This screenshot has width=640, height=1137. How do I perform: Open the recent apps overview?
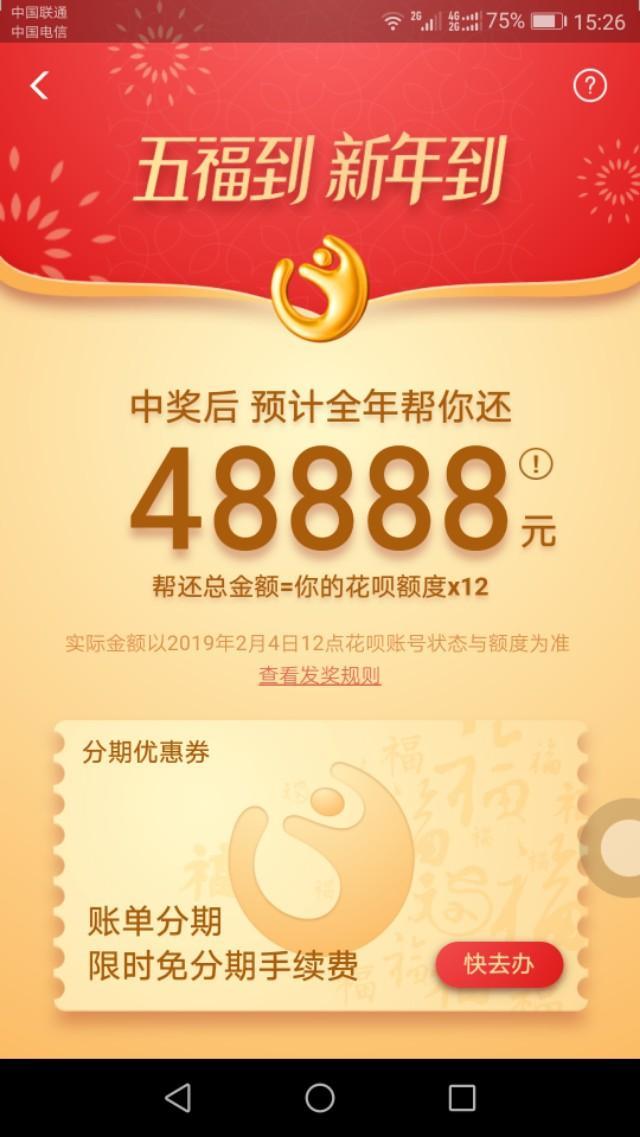tap(462, 1098)
